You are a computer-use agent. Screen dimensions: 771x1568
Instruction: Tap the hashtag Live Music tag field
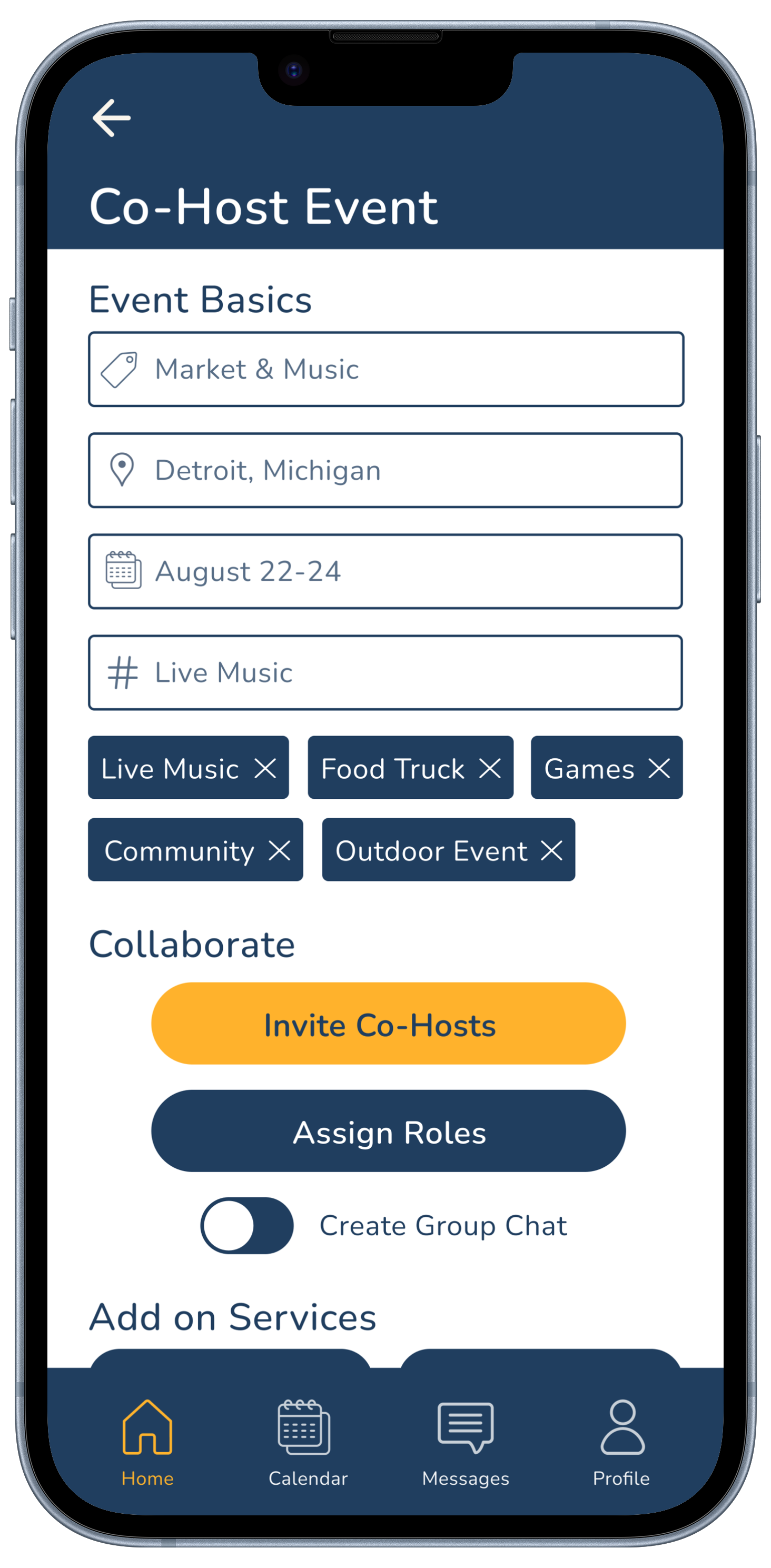click(x=385, y=672)
